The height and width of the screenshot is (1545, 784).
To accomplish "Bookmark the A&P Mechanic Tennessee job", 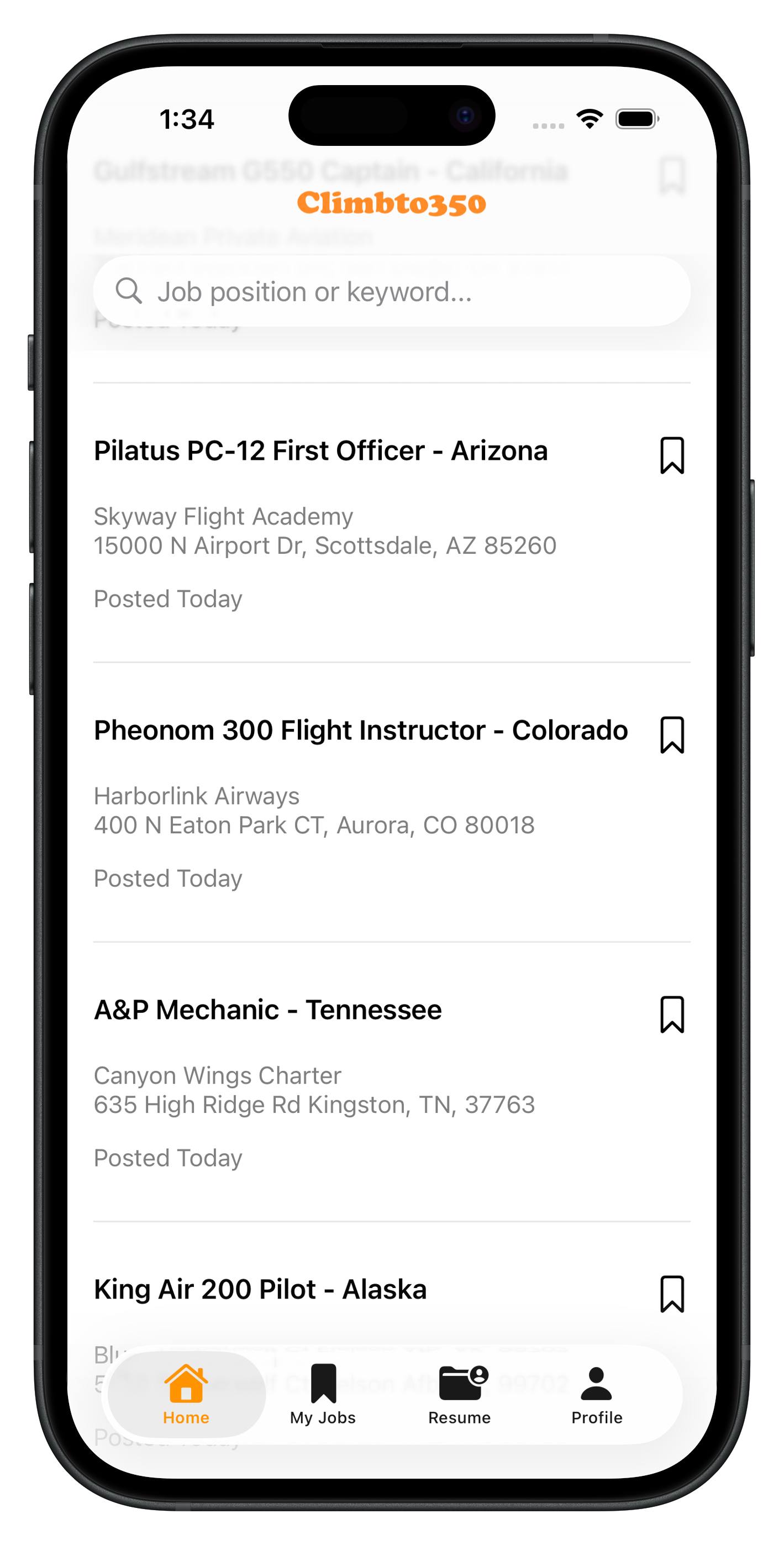I will pyautogui.click(x=672, y=1014).
